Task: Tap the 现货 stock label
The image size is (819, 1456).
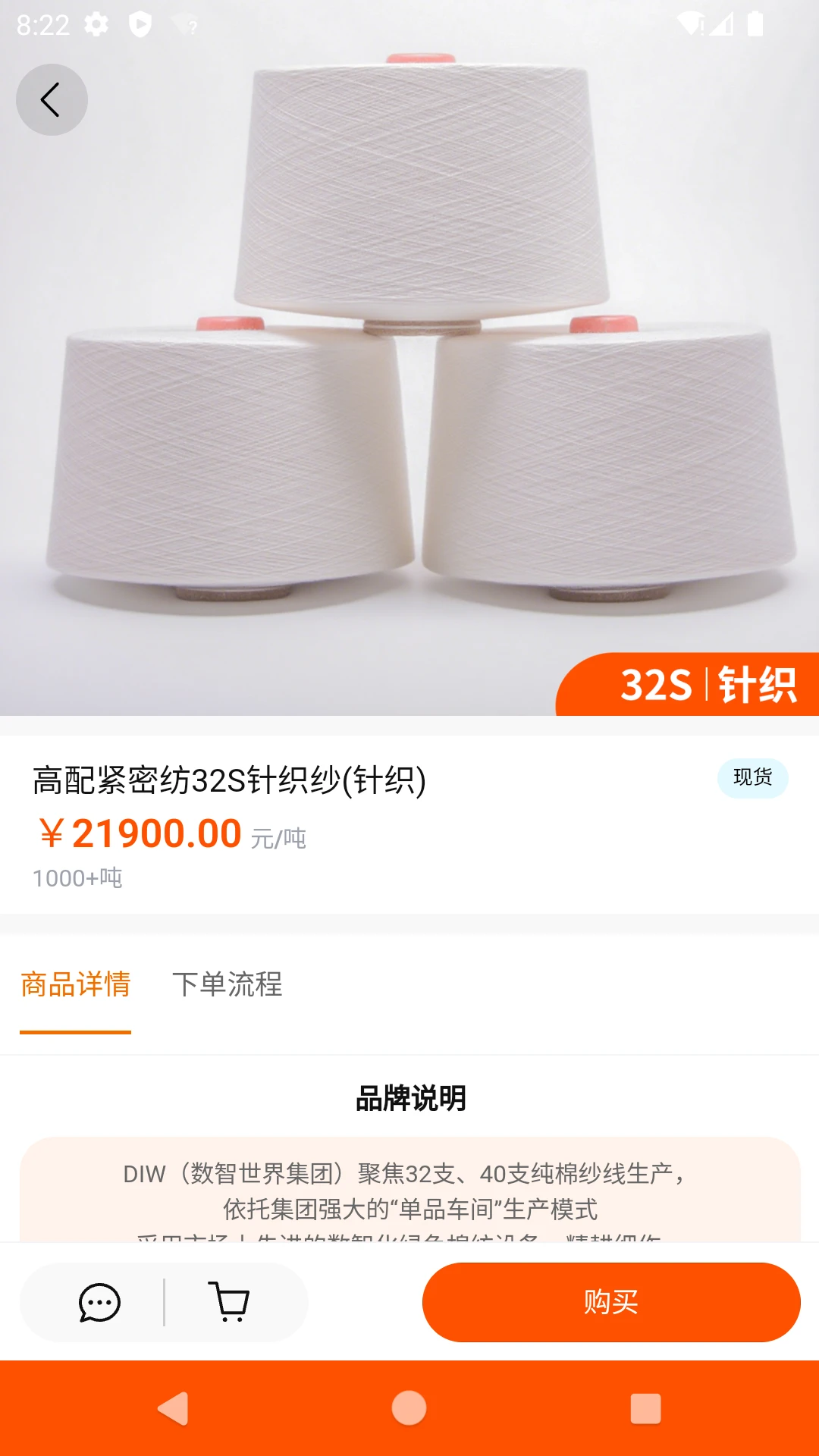Action: (x=753, y=777)
